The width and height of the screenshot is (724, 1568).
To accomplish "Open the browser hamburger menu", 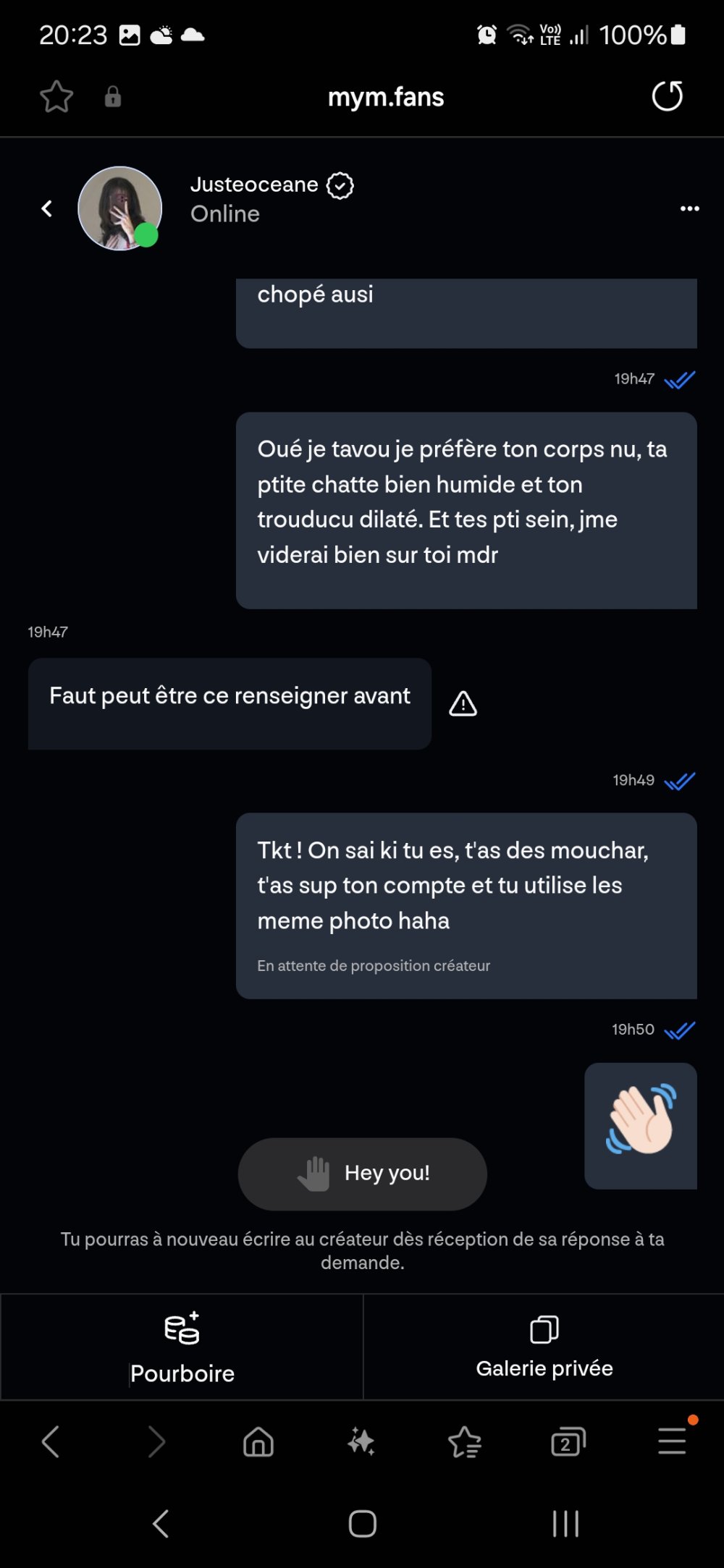I will (672, 1440).
